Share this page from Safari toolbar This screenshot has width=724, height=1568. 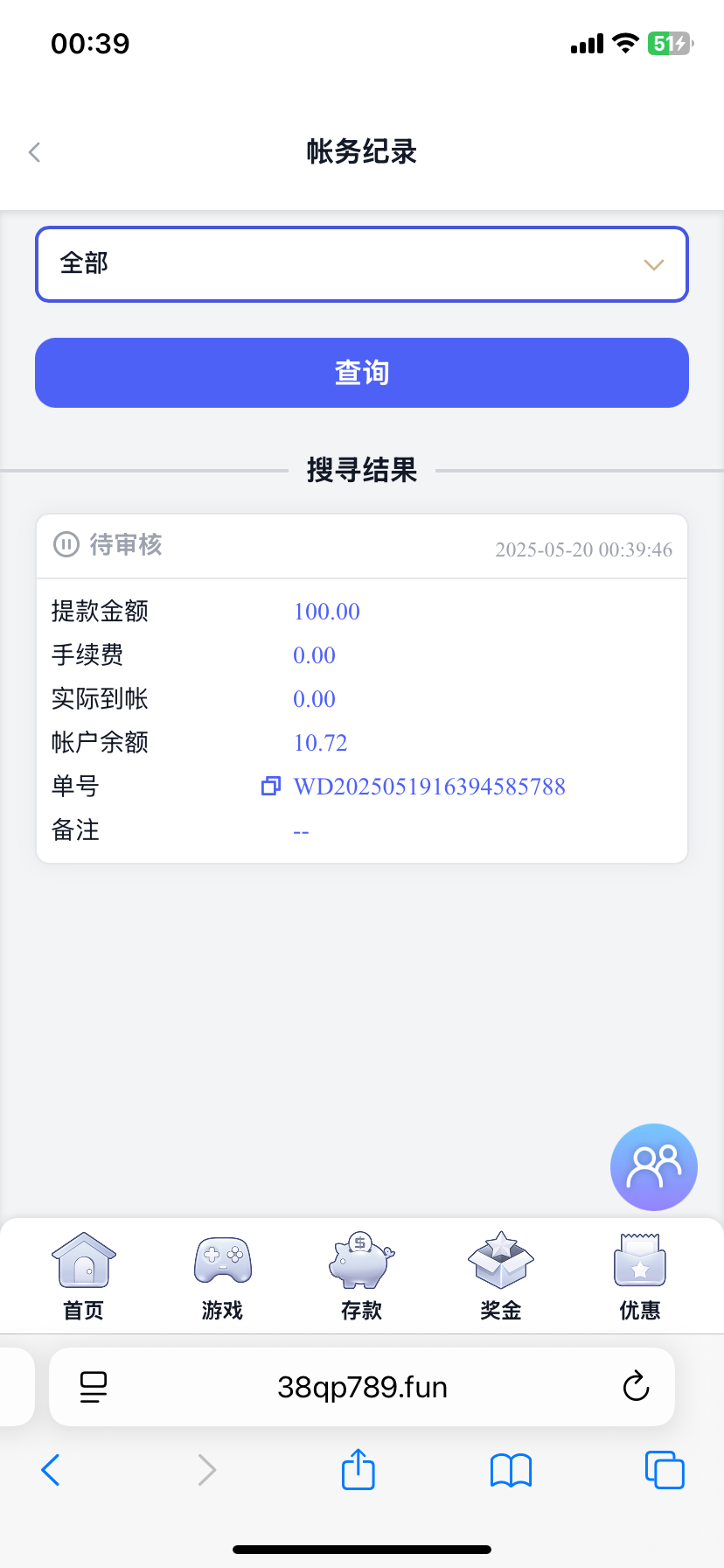click(358, 1469)
